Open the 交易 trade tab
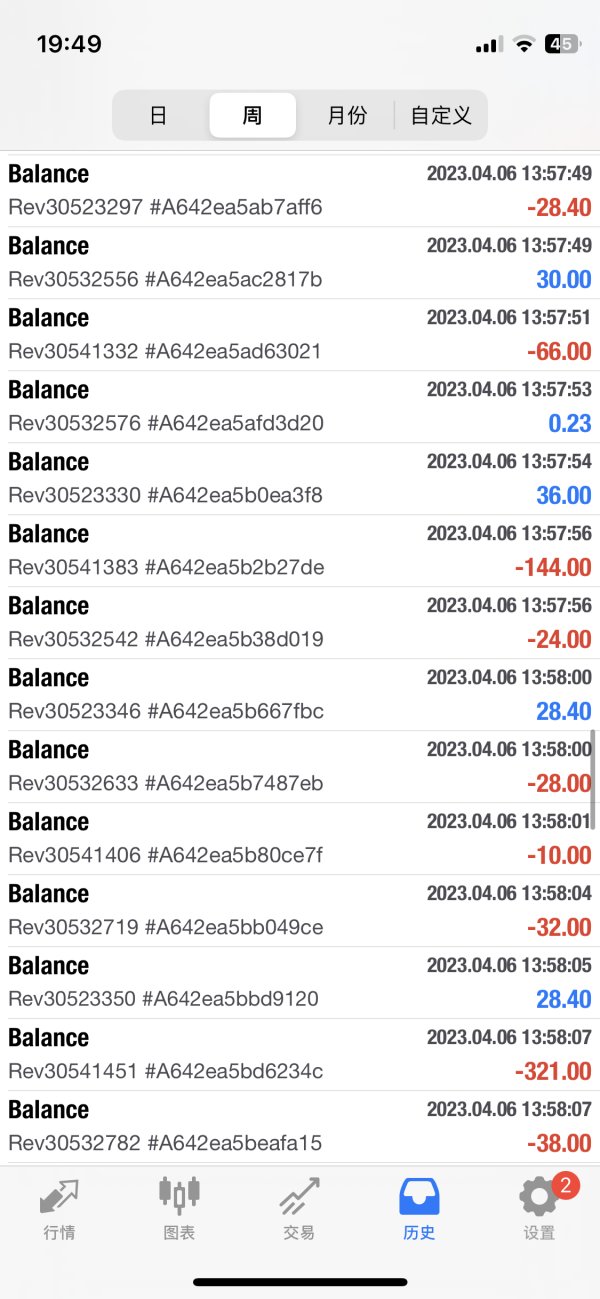 (300, 1208)
